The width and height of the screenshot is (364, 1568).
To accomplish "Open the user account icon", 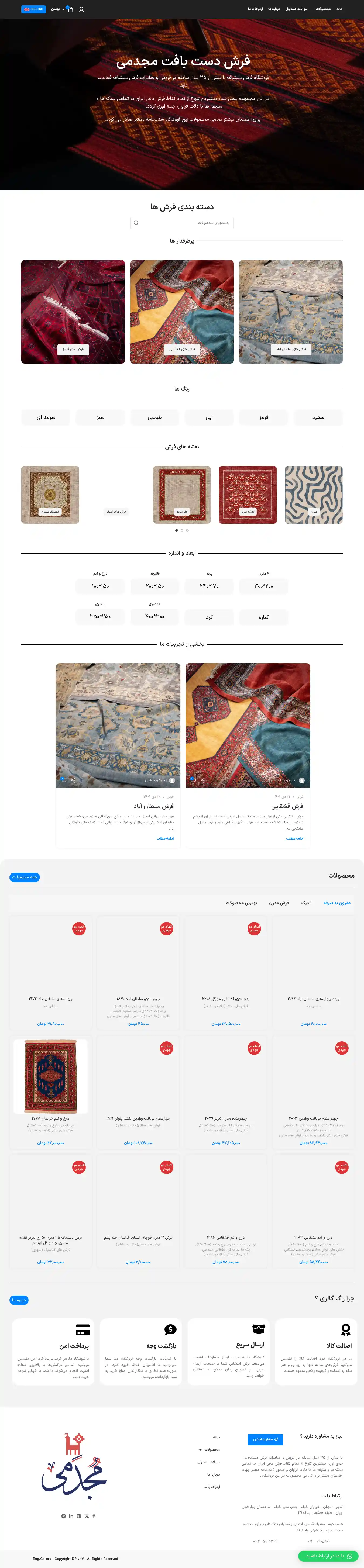I will (81, 9).
